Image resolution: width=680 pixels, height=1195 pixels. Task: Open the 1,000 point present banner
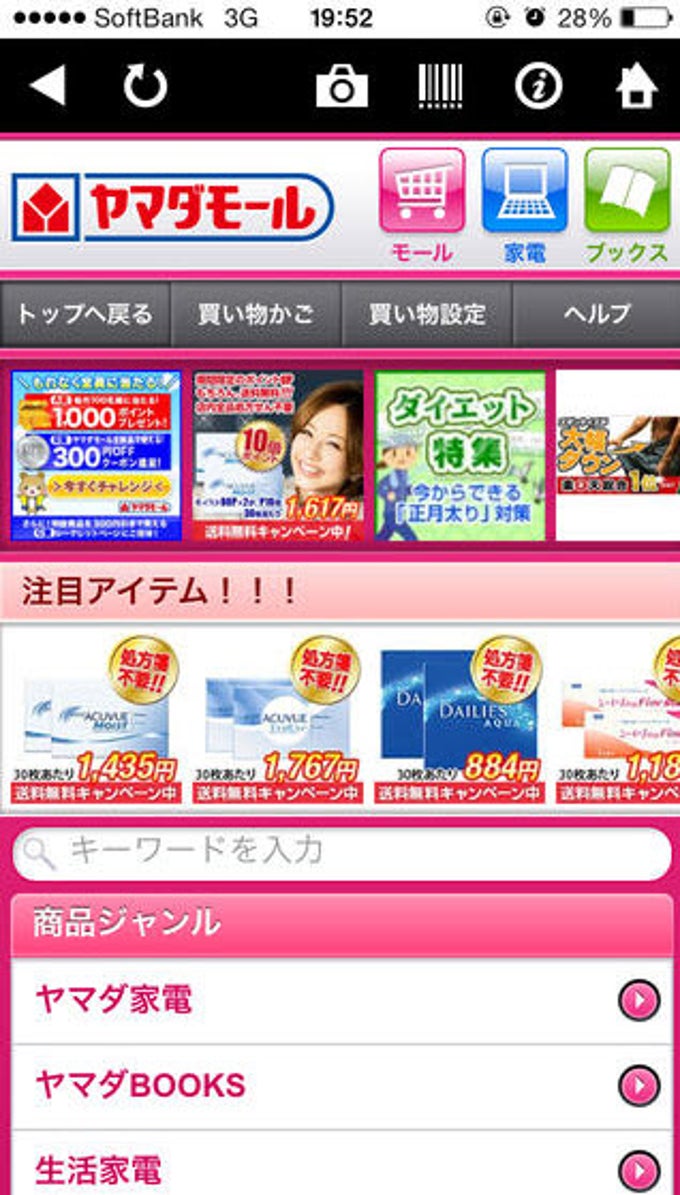tap(96, 456)
